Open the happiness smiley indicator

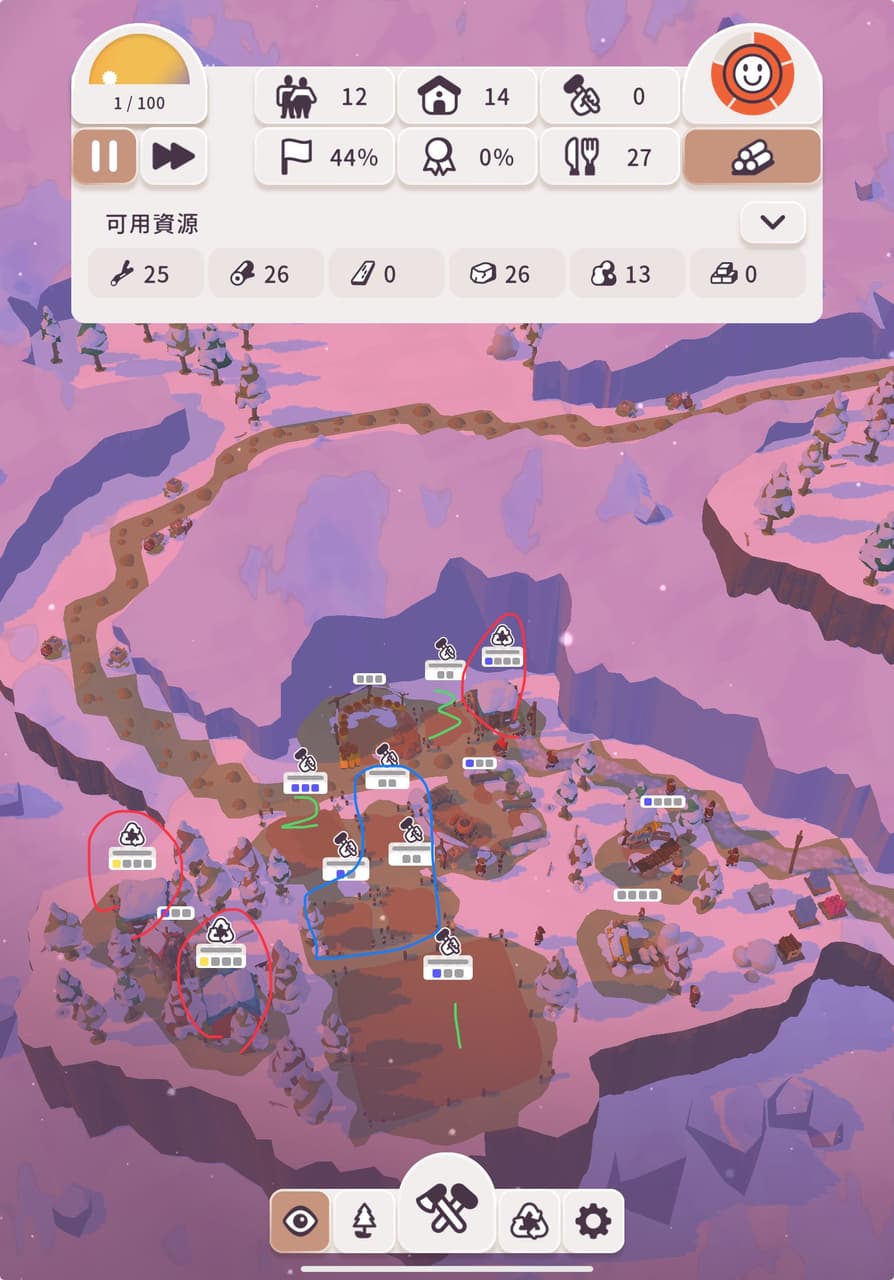point(752,73)
